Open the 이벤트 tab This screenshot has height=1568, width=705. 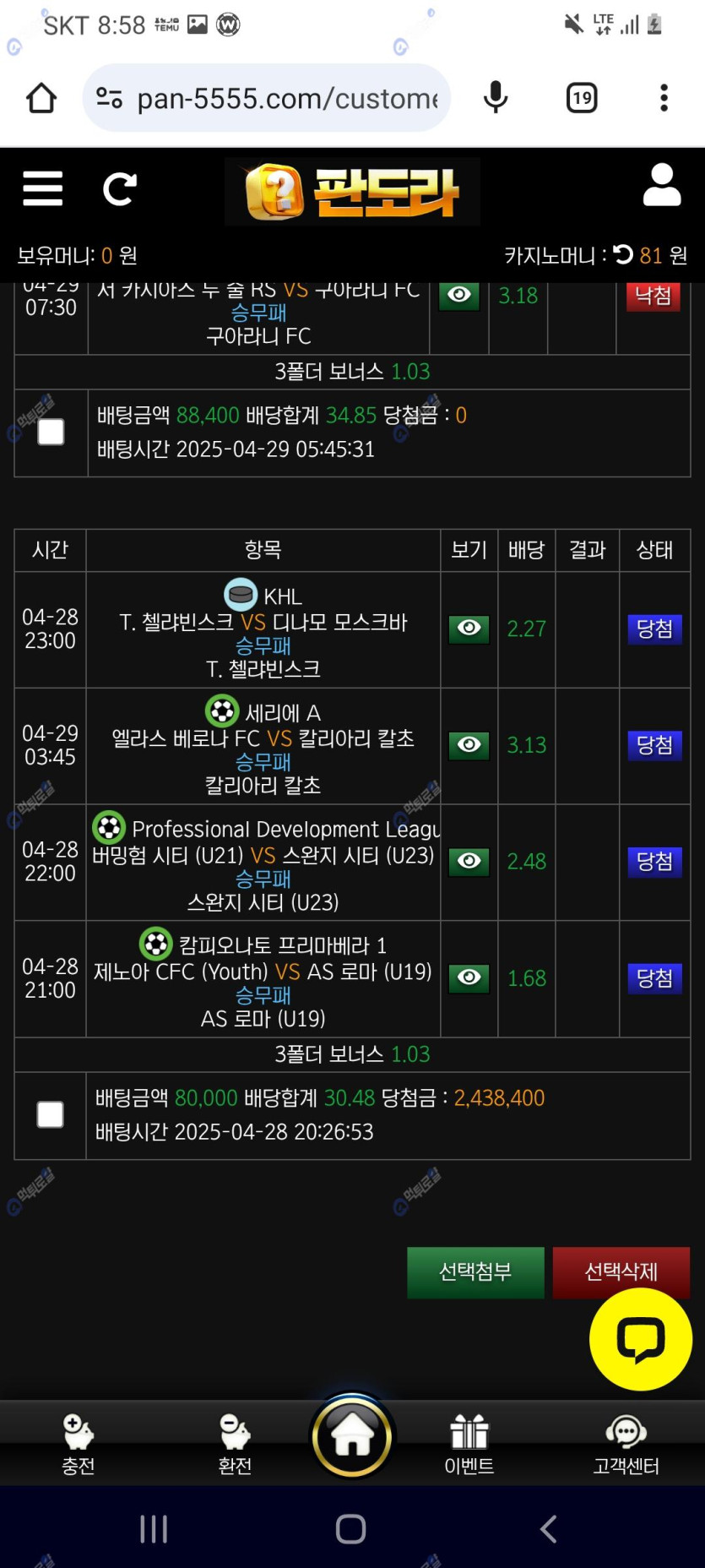pyautogui.click(x=469, y=1445)
